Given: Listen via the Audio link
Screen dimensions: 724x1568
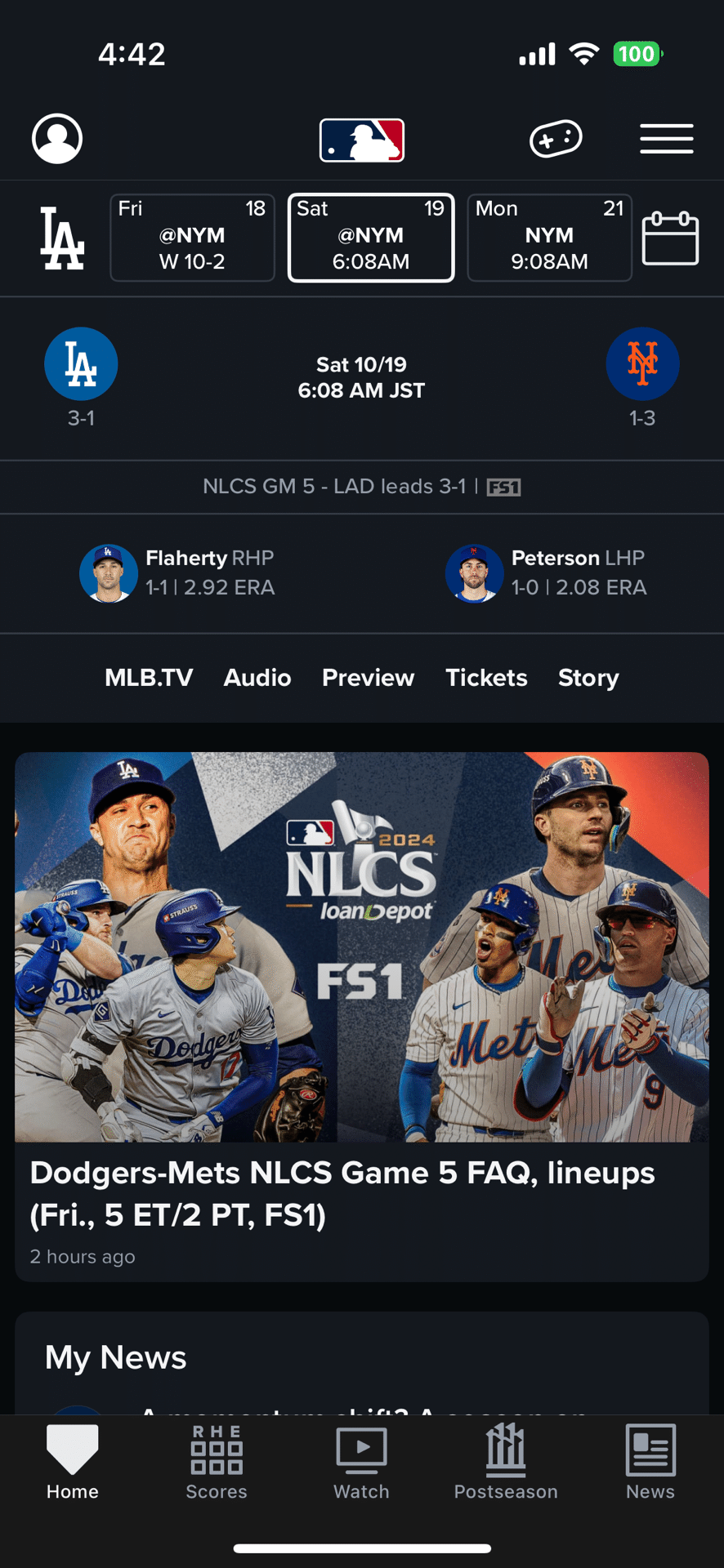Looking at the screenshot, I should click(x=257, y=678).
